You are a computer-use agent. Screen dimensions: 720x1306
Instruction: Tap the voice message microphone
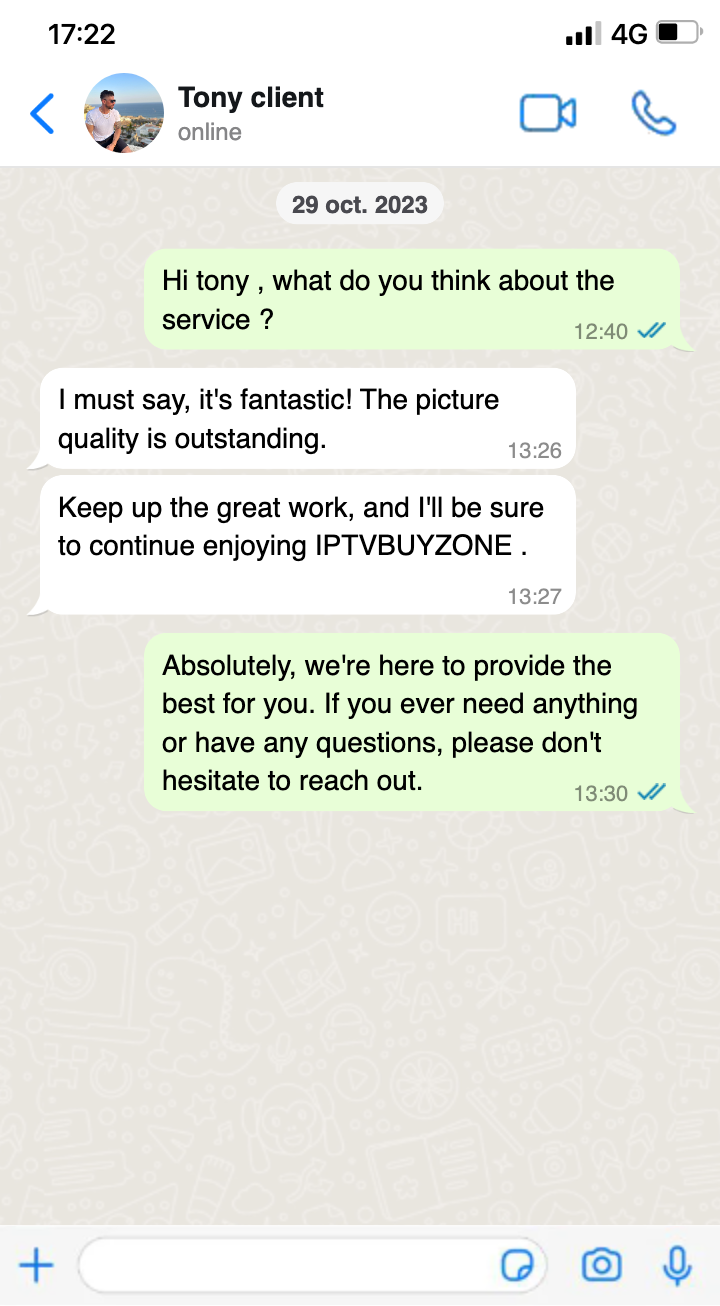677,1266
